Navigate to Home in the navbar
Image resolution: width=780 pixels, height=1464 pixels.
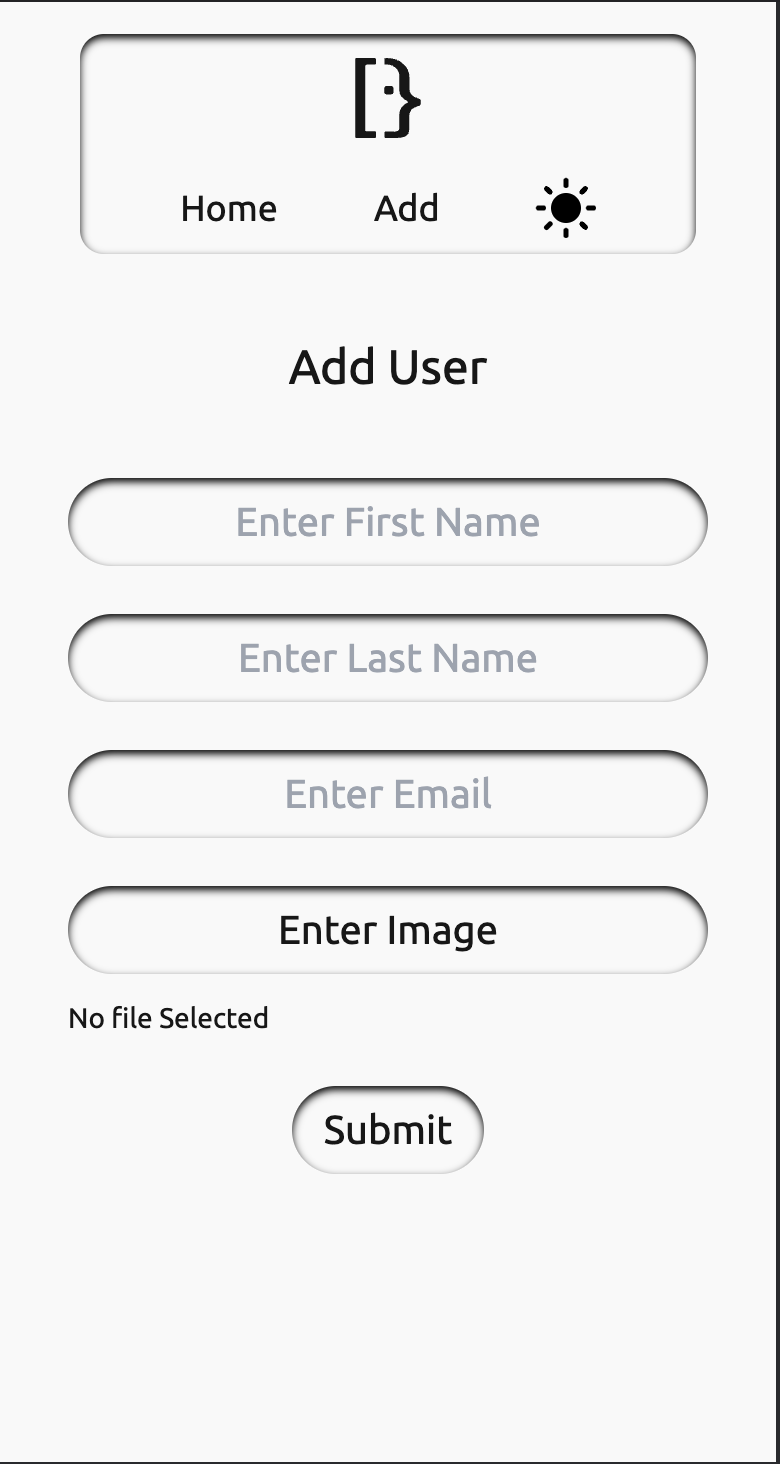click(x=229, y=208)
